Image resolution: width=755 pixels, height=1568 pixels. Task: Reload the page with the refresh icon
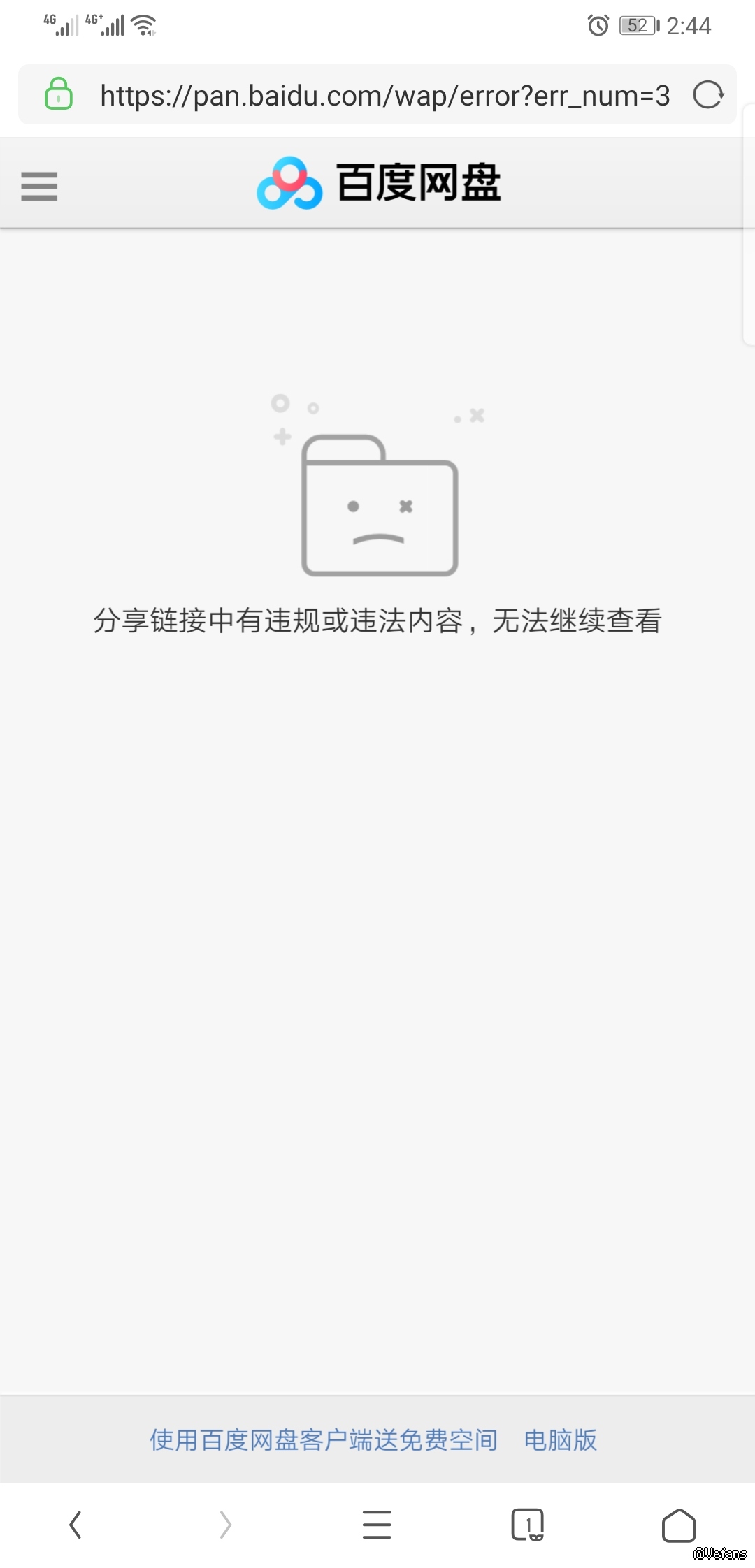(707, 95)
